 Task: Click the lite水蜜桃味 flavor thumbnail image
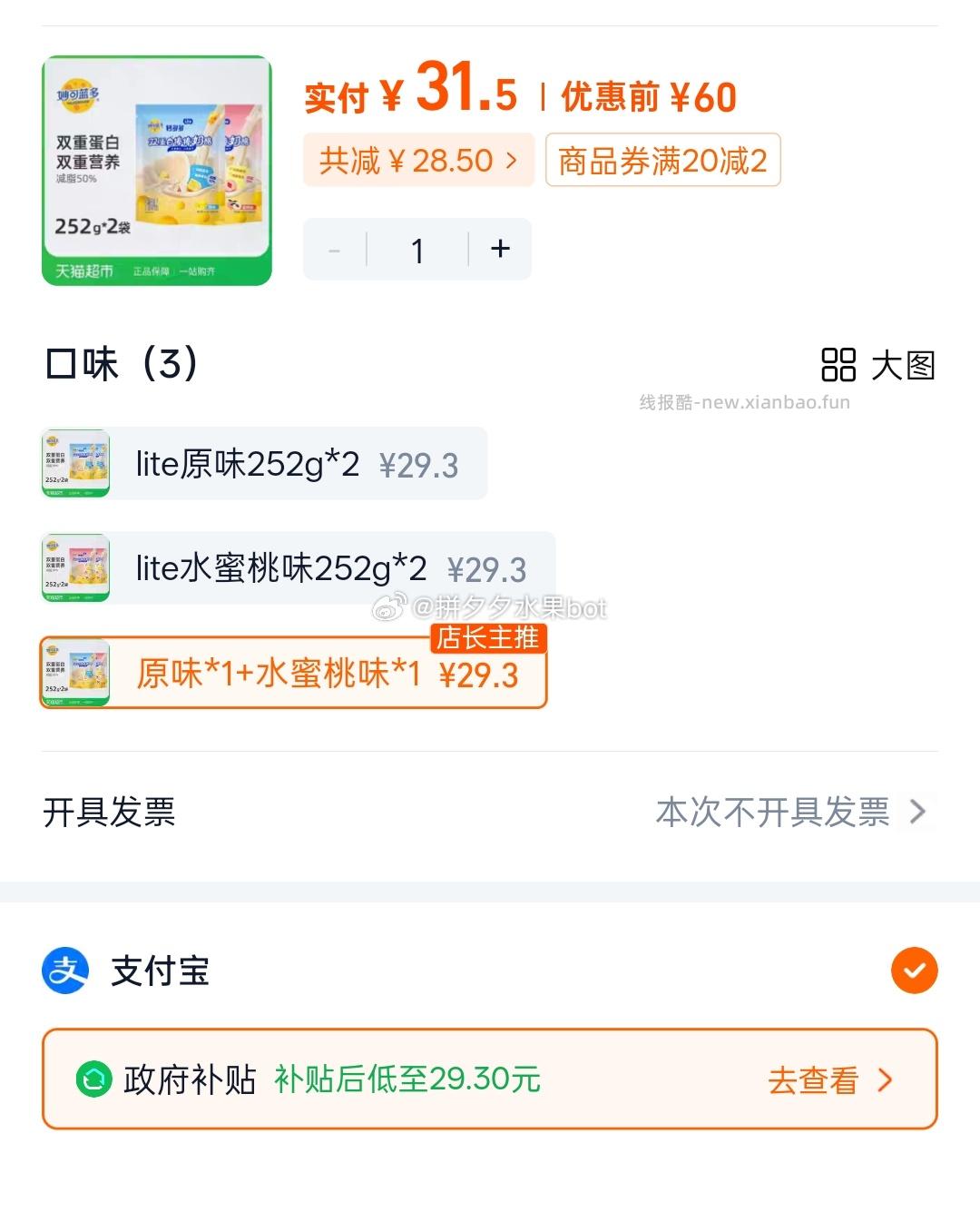[x=73, y=569]
